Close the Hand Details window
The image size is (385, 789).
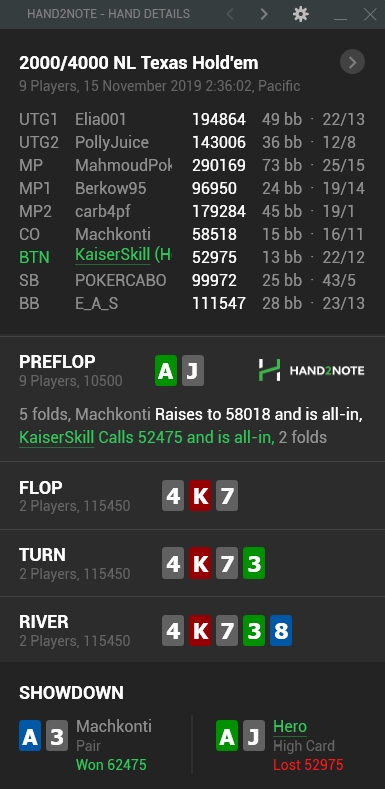[x=370, y=14]
